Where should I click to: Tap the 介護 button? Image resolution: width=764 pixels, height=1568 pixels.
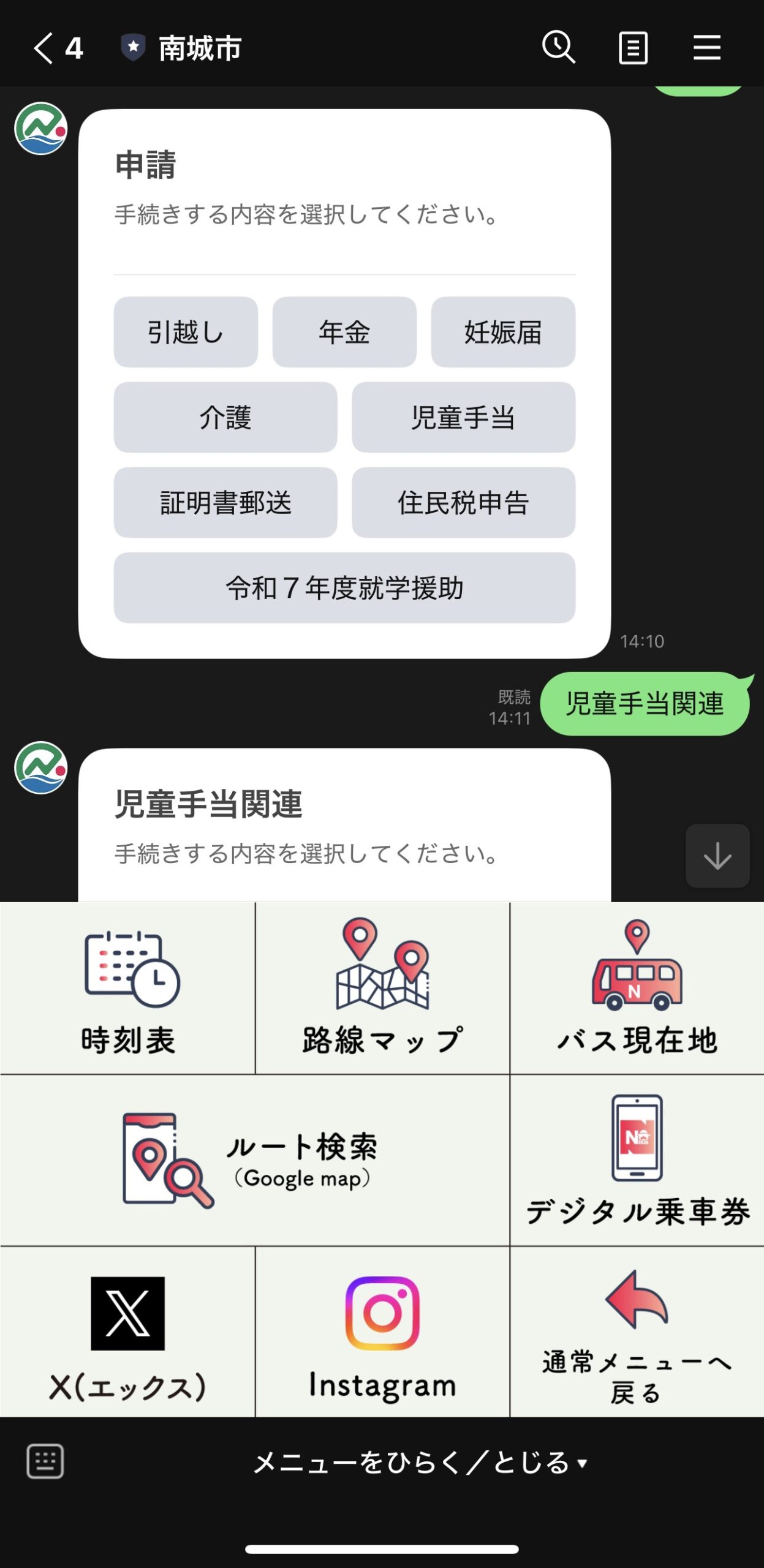point(225,417)
